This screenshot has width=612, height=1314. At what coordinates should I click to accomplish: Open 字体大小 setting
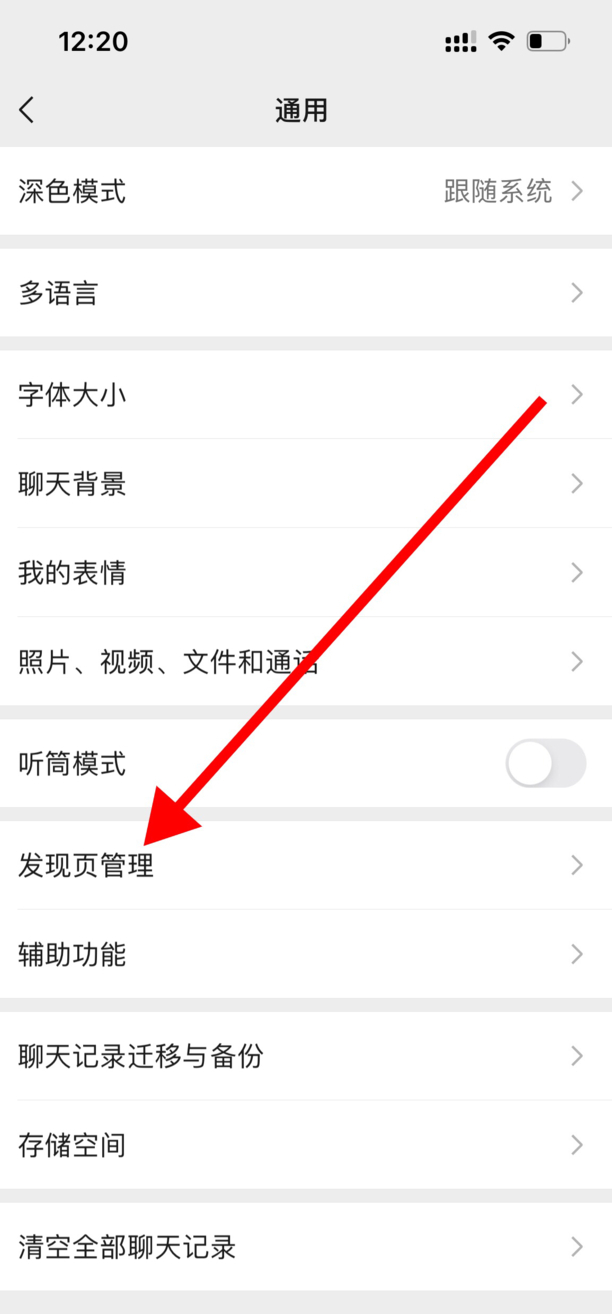point(306,395)
